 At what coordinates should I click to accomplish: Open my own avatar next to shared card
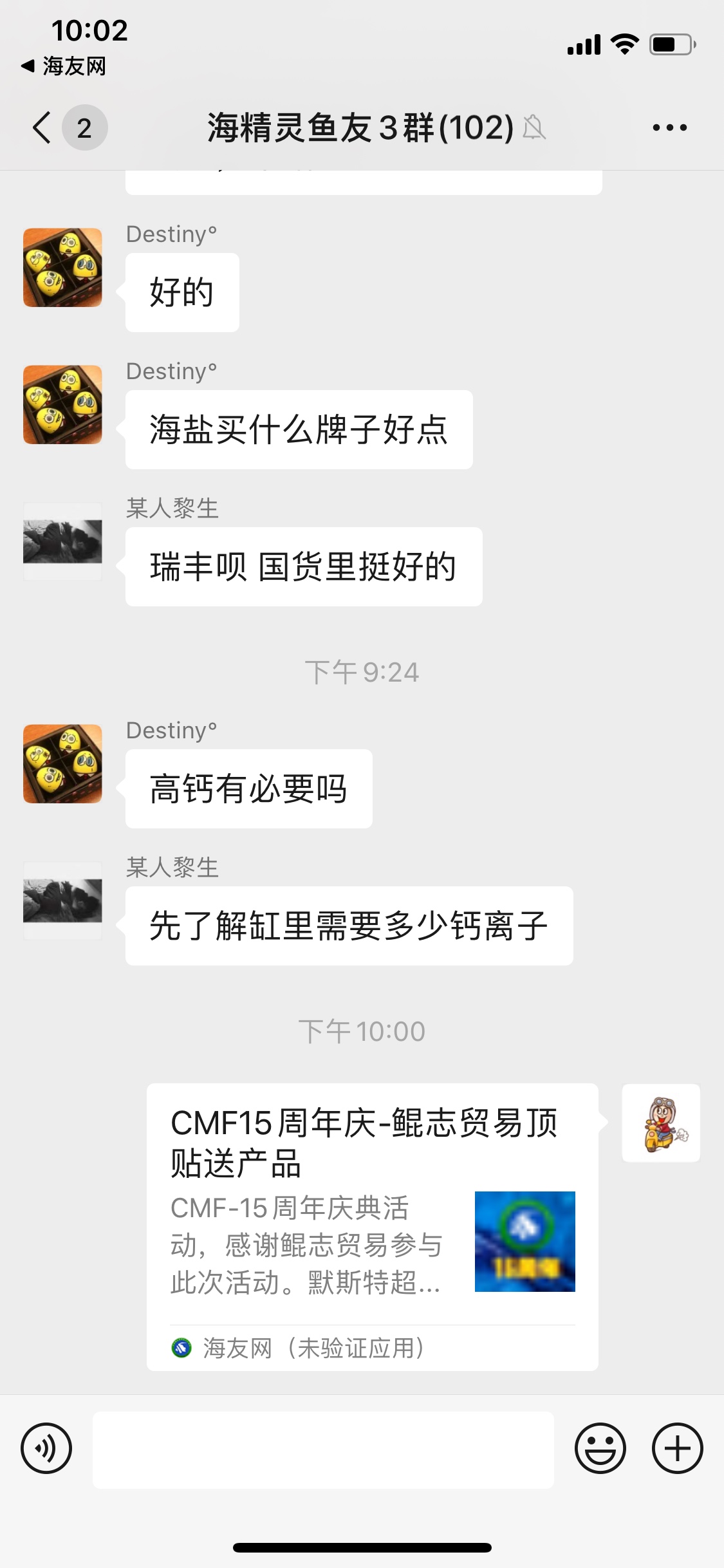[x=661, y=1123]
